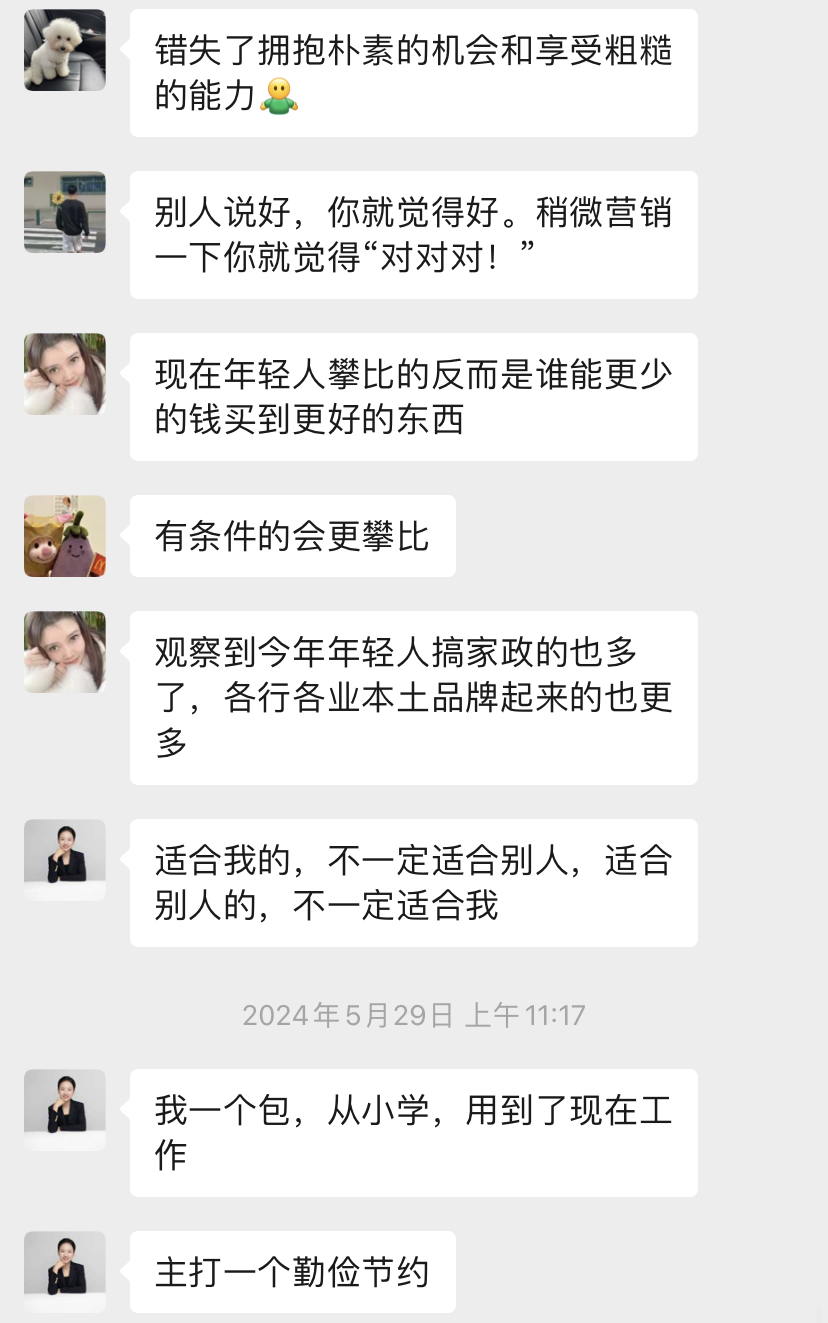Tap the avatar next to "观察到今年年轻人搞家政"

[x=65, y=652]
